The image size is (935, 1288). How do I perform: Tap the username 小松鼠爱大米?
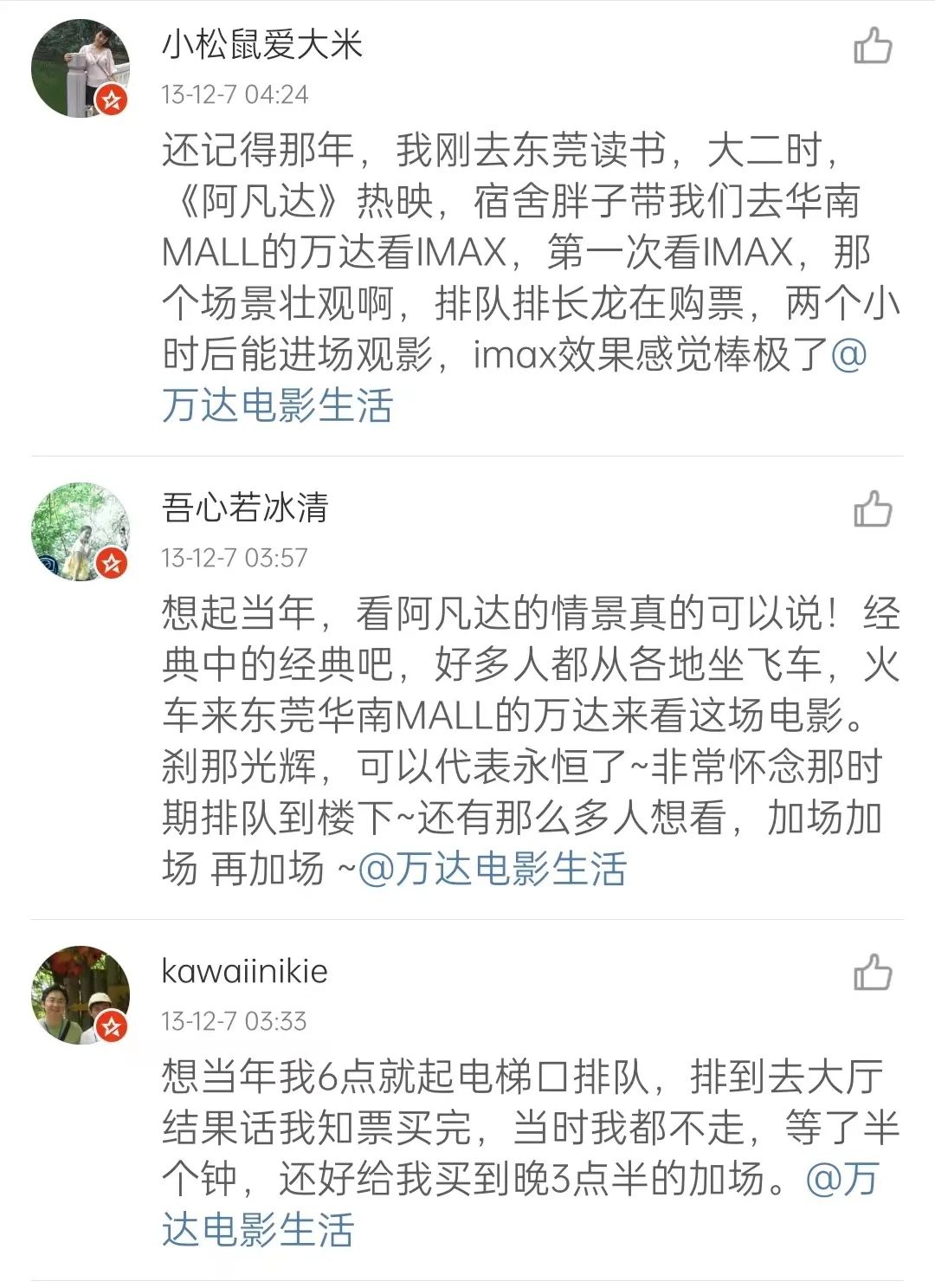pyautogui.click(x=261, y=45)
